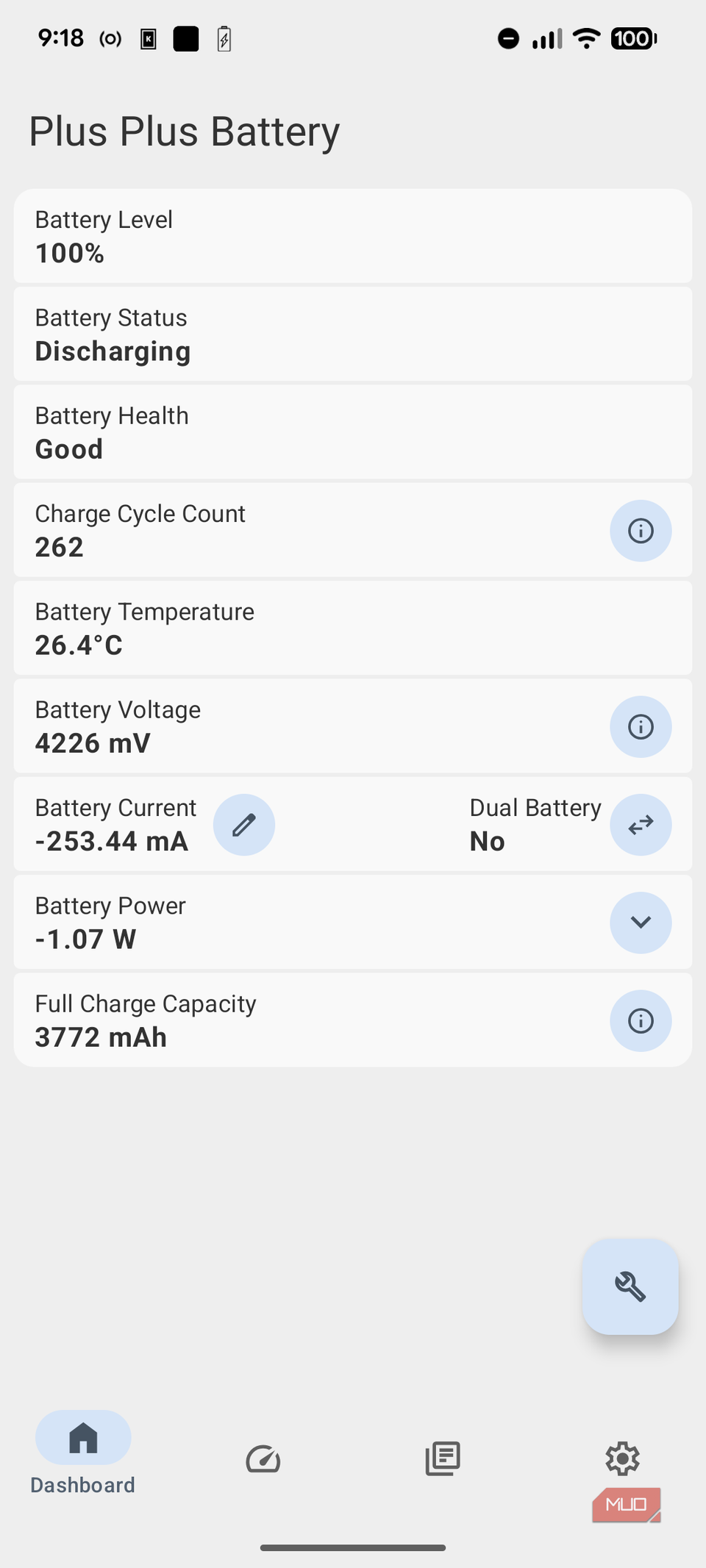Tap the Do Not Disturb status icon

(x=508, y=37)
